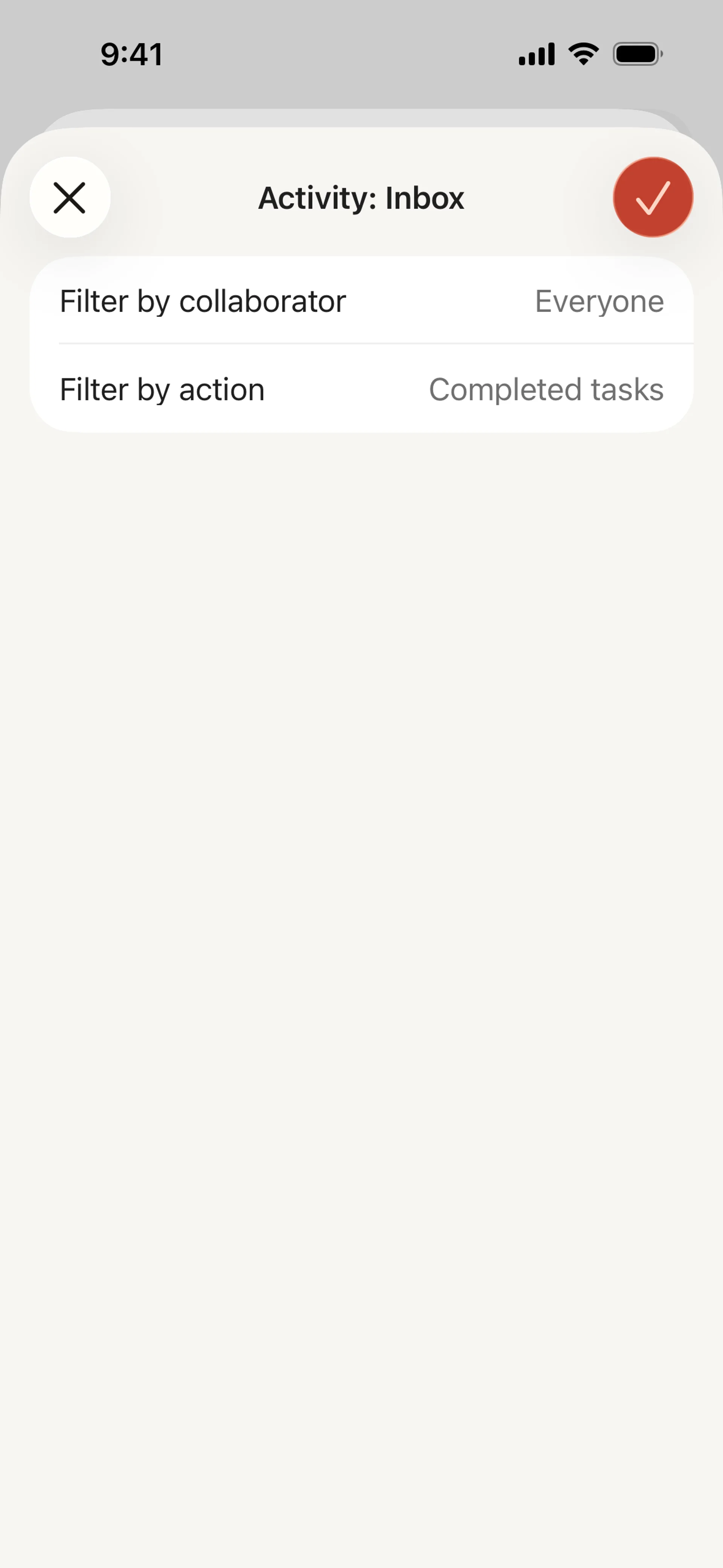
Task: Confirm filters with the red checkmark
Action: pos(653,197)
